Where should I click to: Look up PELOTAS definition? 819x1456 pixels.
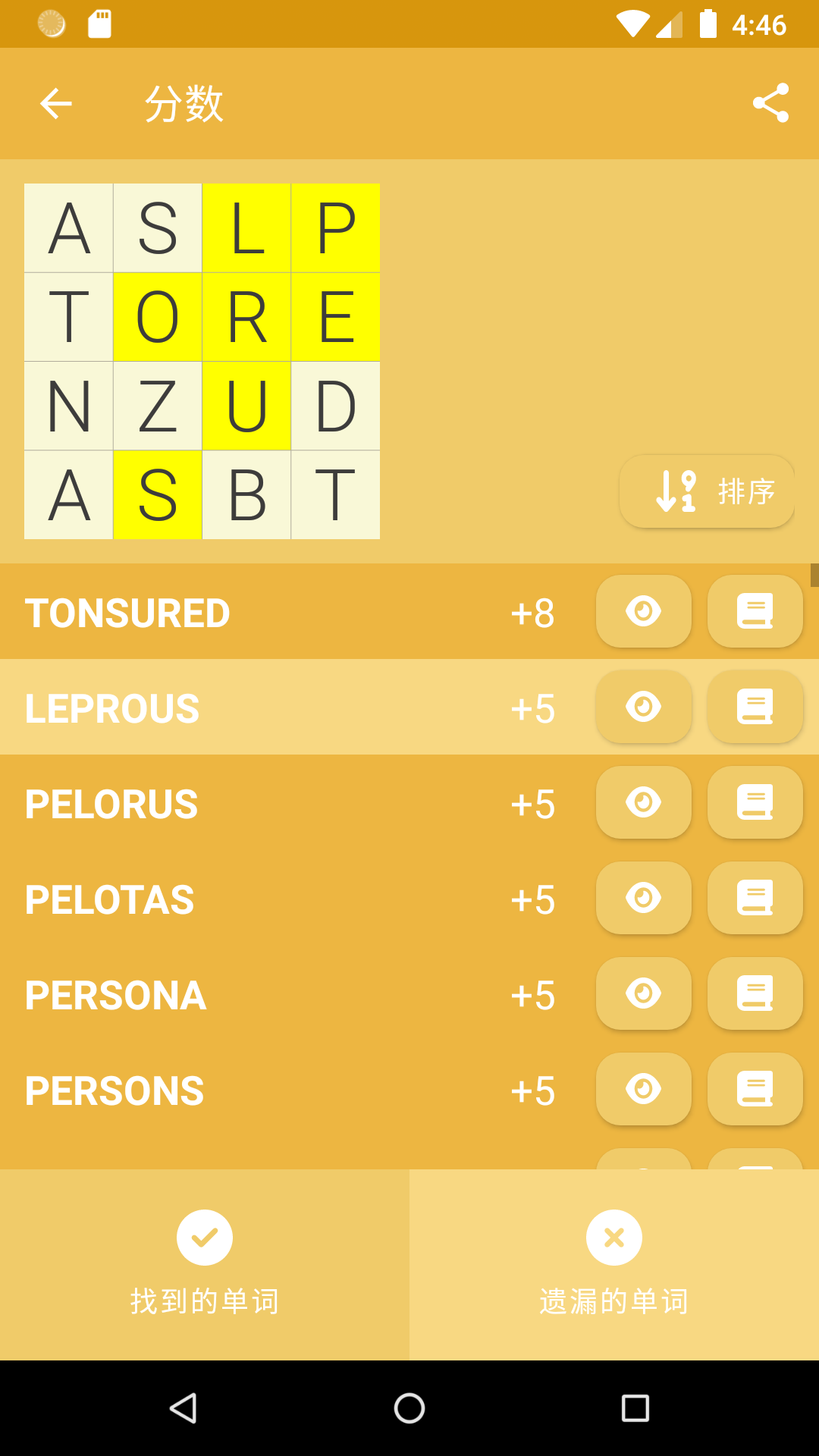tap(755, 898)
